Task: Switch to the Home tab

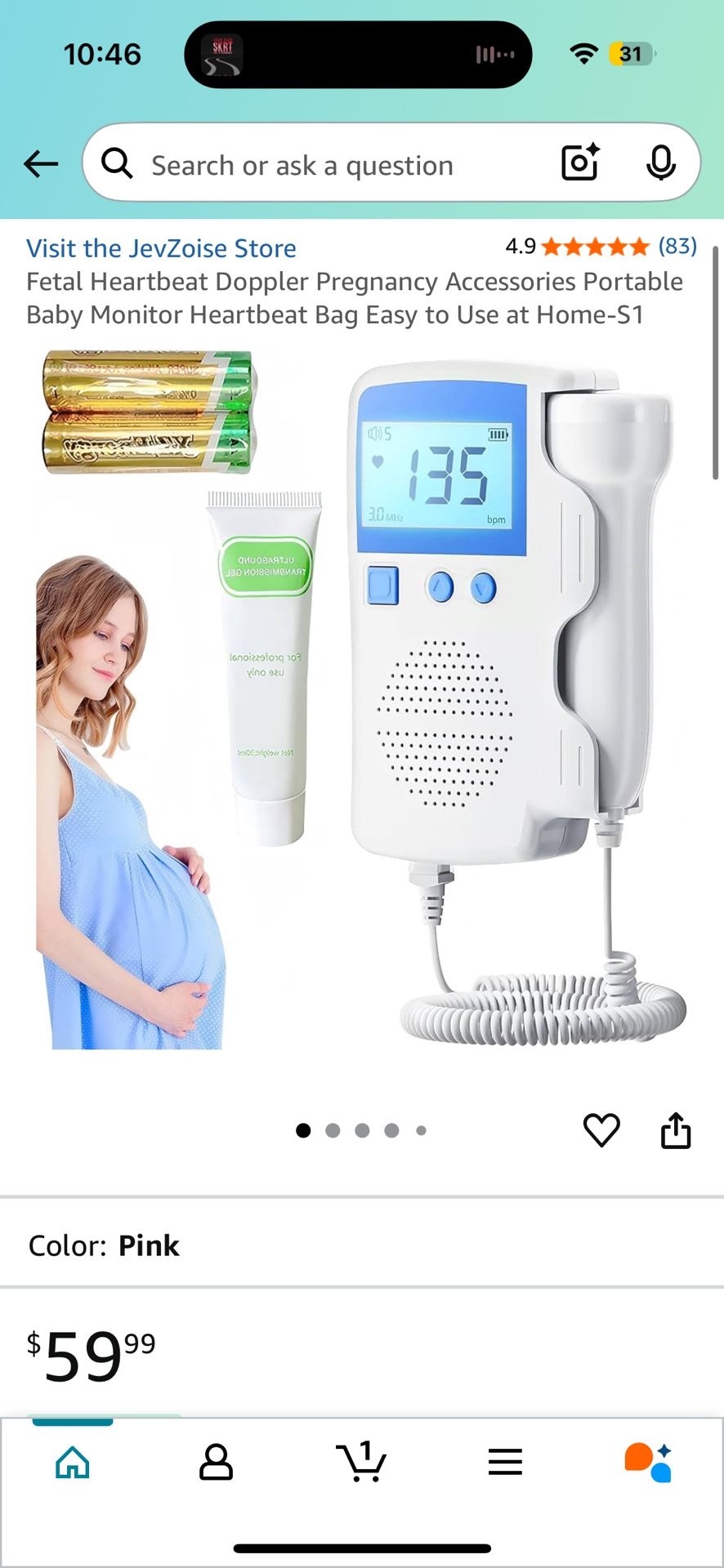Action: point(73,1462)
